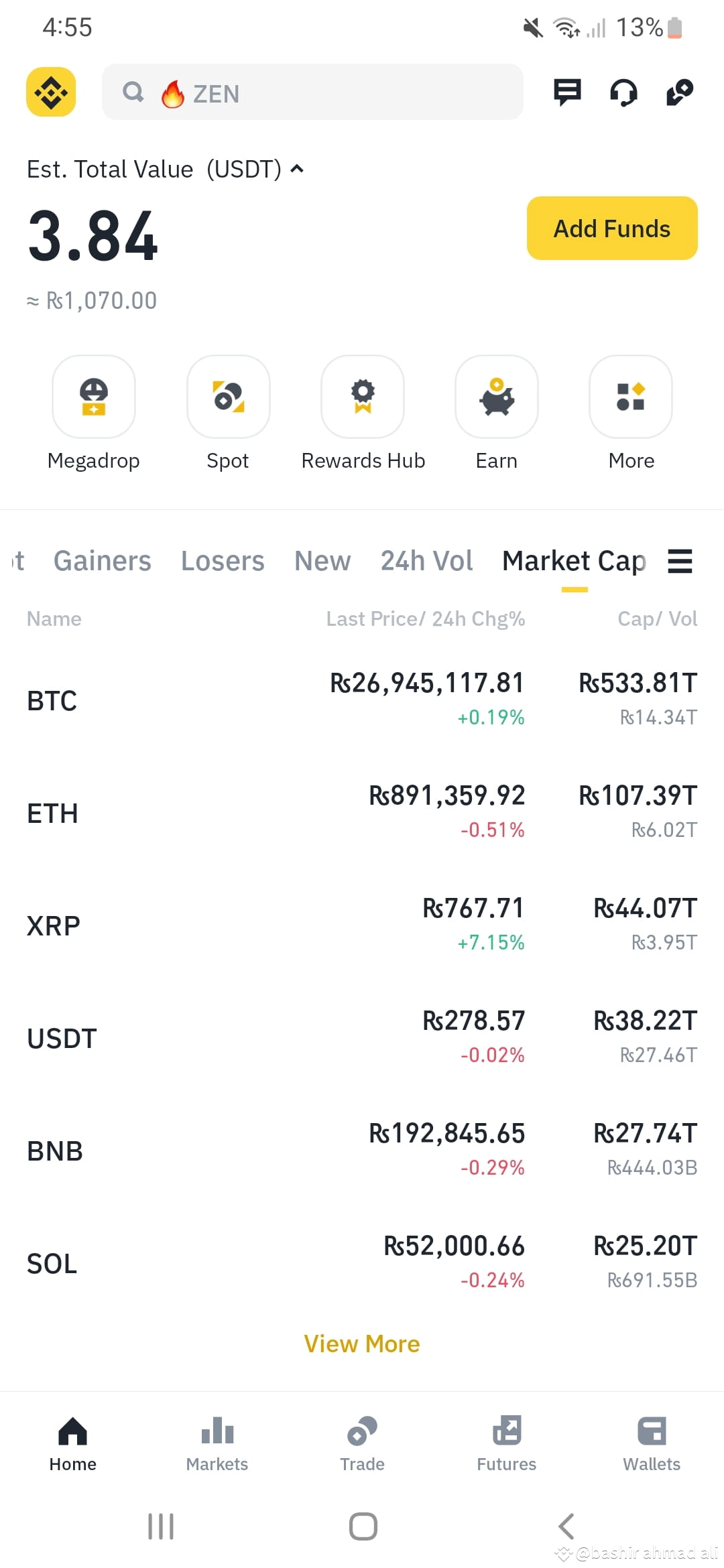Open the Earn piggy bank icon
The image size is (724, 1568).
point(496,397)
